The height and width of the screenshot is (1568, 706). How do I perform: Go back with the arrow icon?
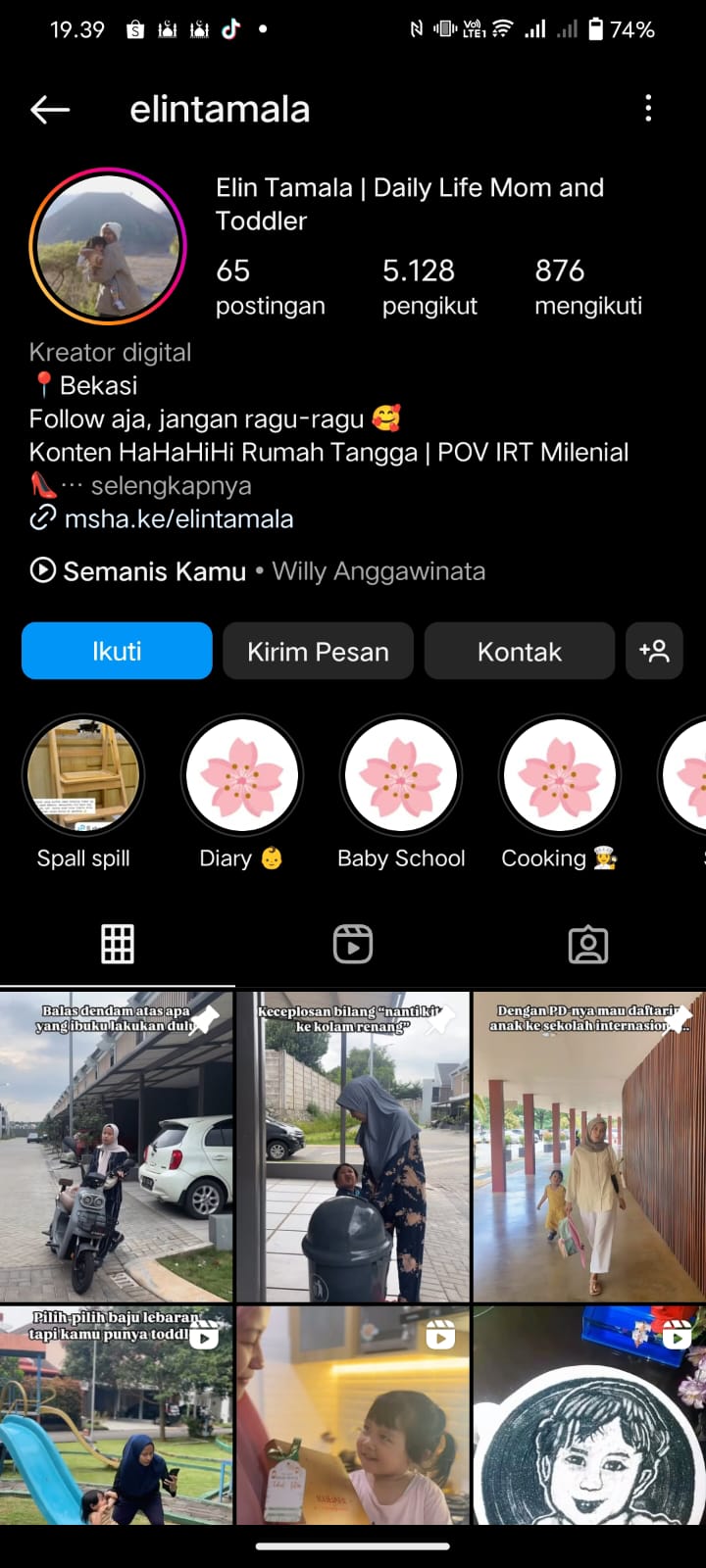pos(50,110)
